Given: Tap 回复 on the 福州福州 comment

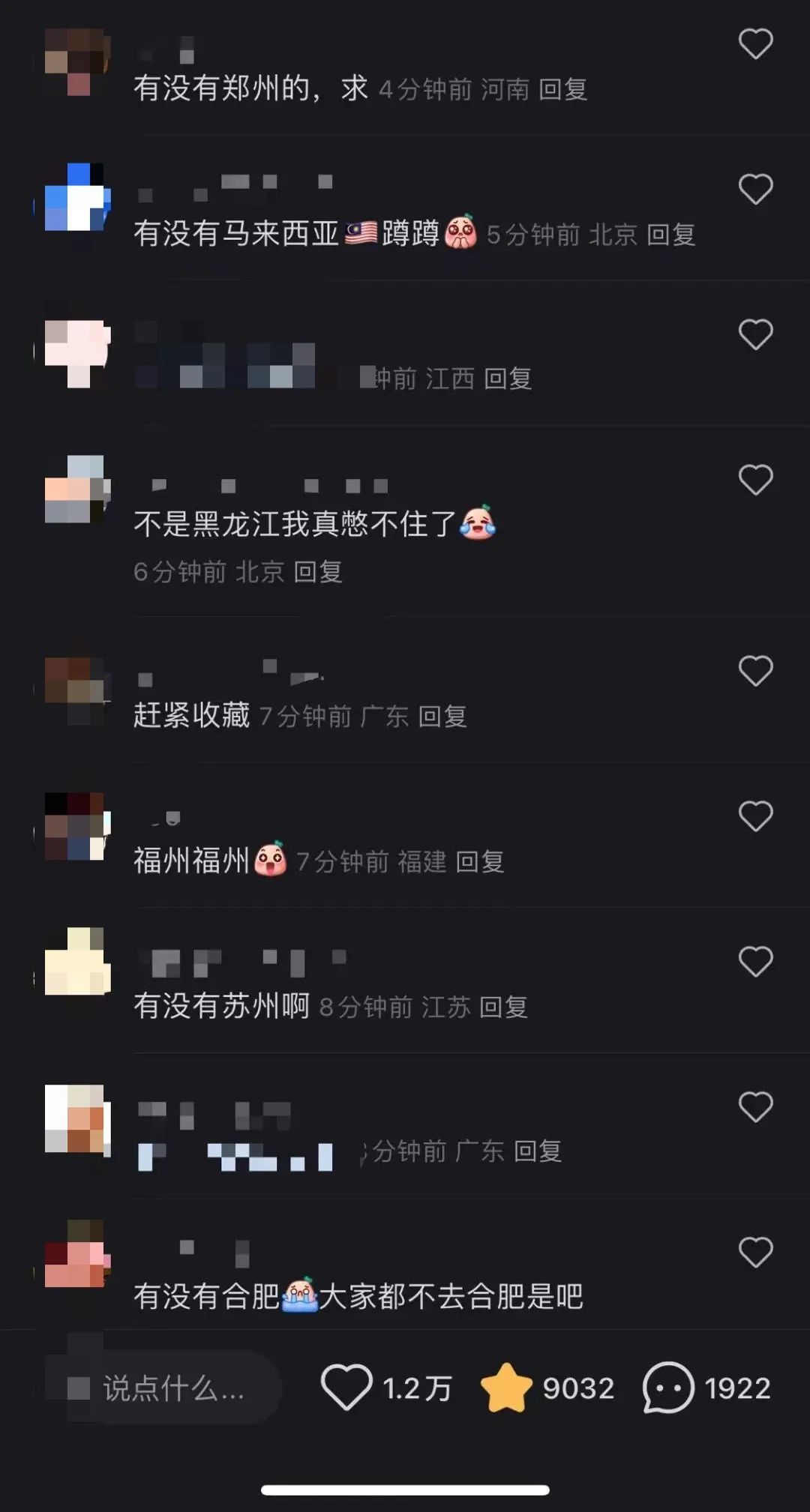Looking at the screenshot, I should (480, 863).
